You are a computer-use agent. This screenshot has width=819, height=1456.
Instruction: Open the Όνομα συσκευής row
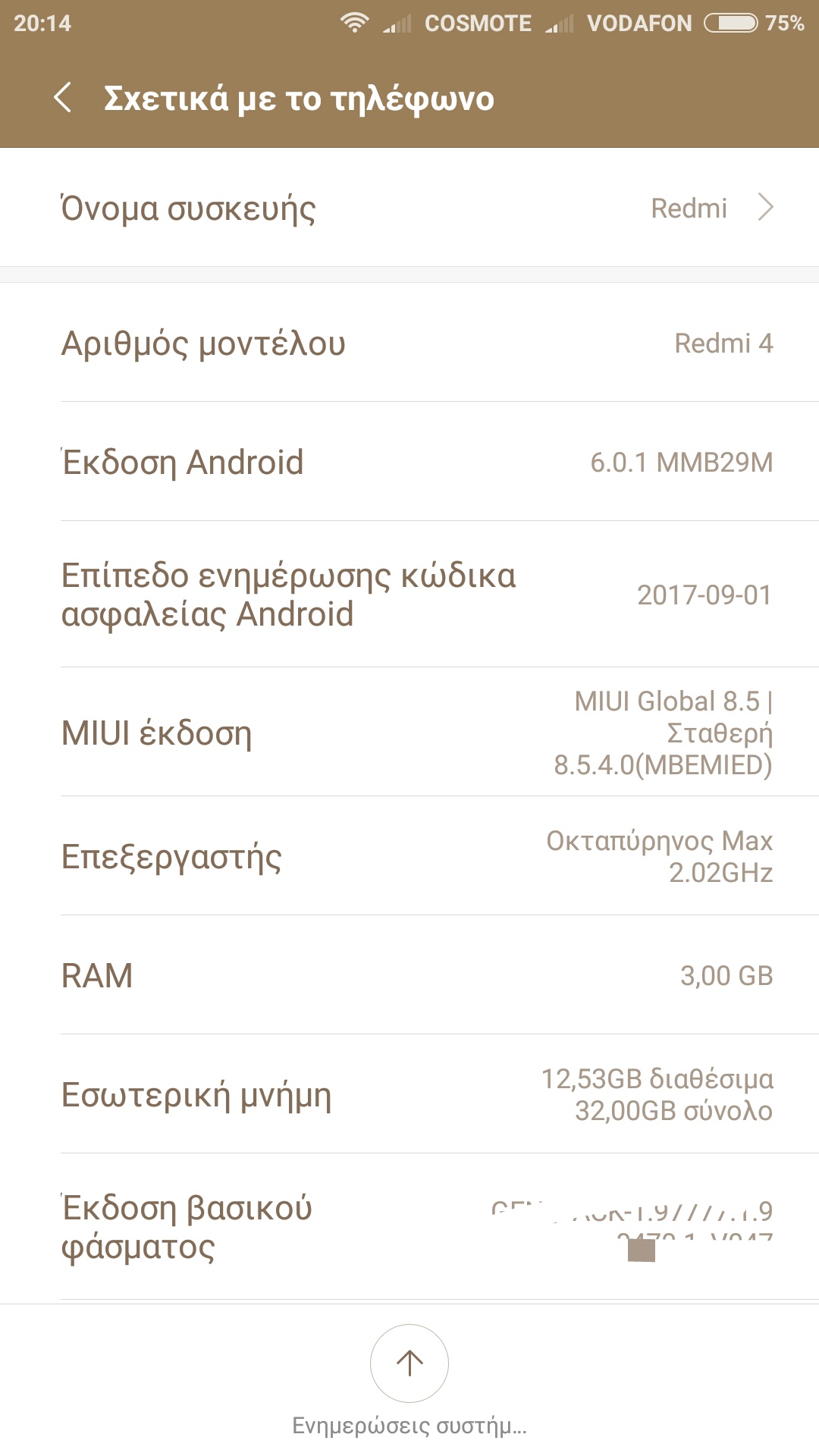tap(409, 208)
